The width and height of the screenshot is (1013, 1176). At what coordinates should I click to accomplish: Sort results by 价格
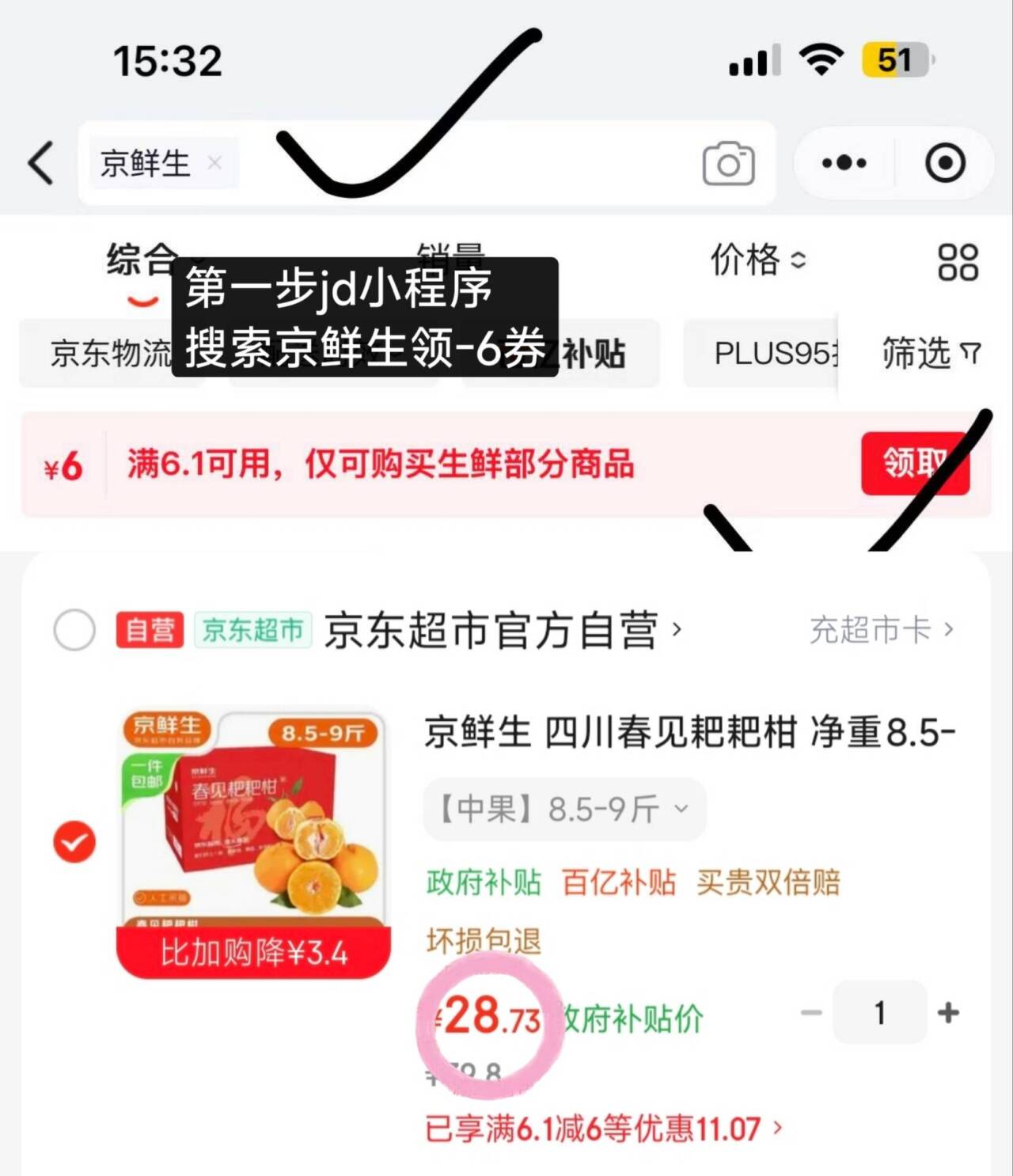(x=757, y=260)
